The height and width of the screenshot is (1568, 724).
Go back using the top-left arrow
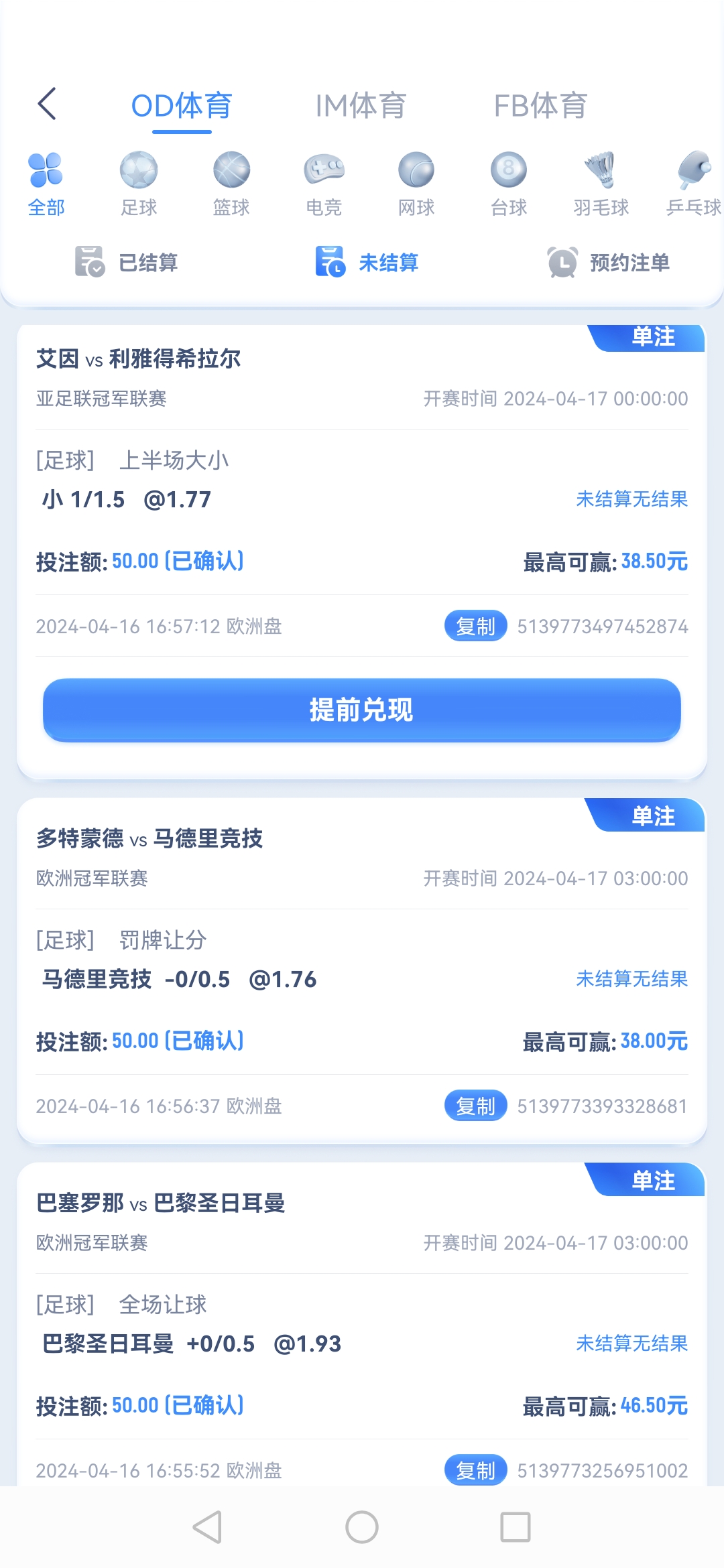47,105
